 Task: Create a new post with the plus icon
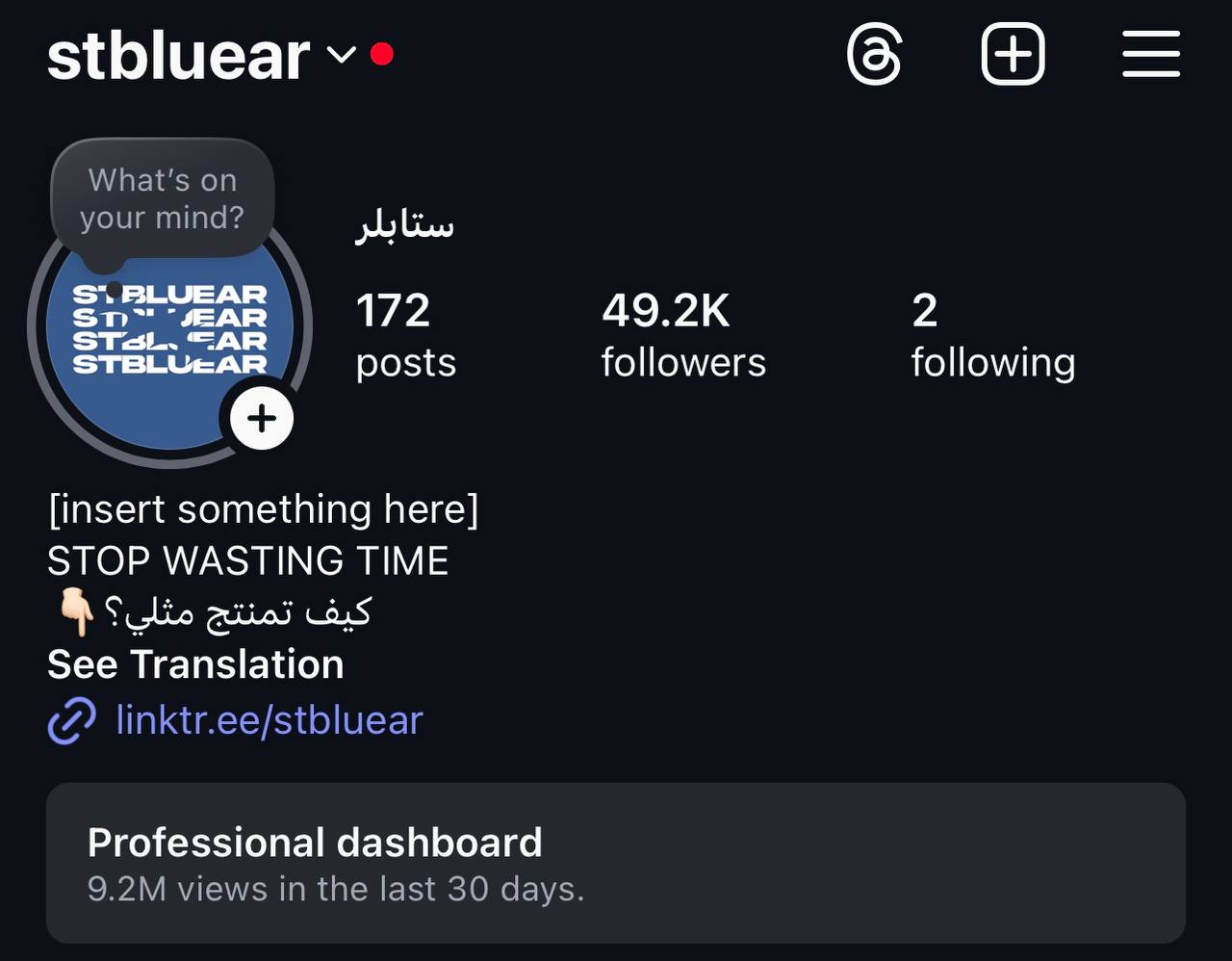click(1013, 55)
